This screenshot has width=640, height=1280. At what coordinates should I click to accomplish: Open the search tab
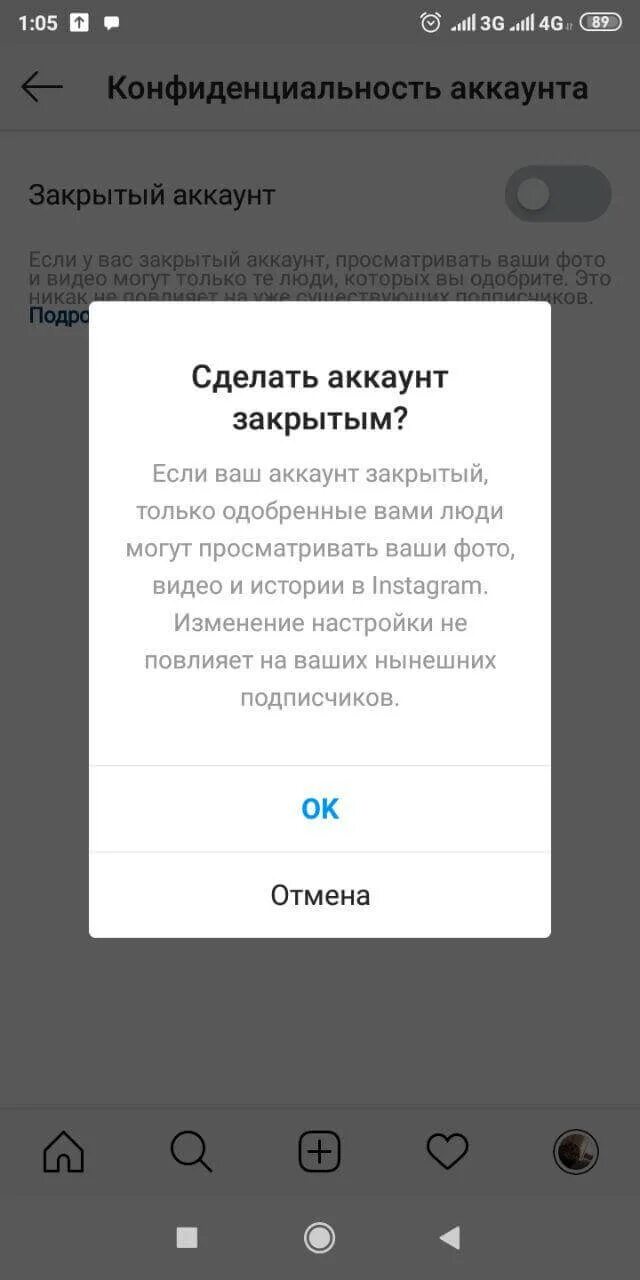[191, 1152]
